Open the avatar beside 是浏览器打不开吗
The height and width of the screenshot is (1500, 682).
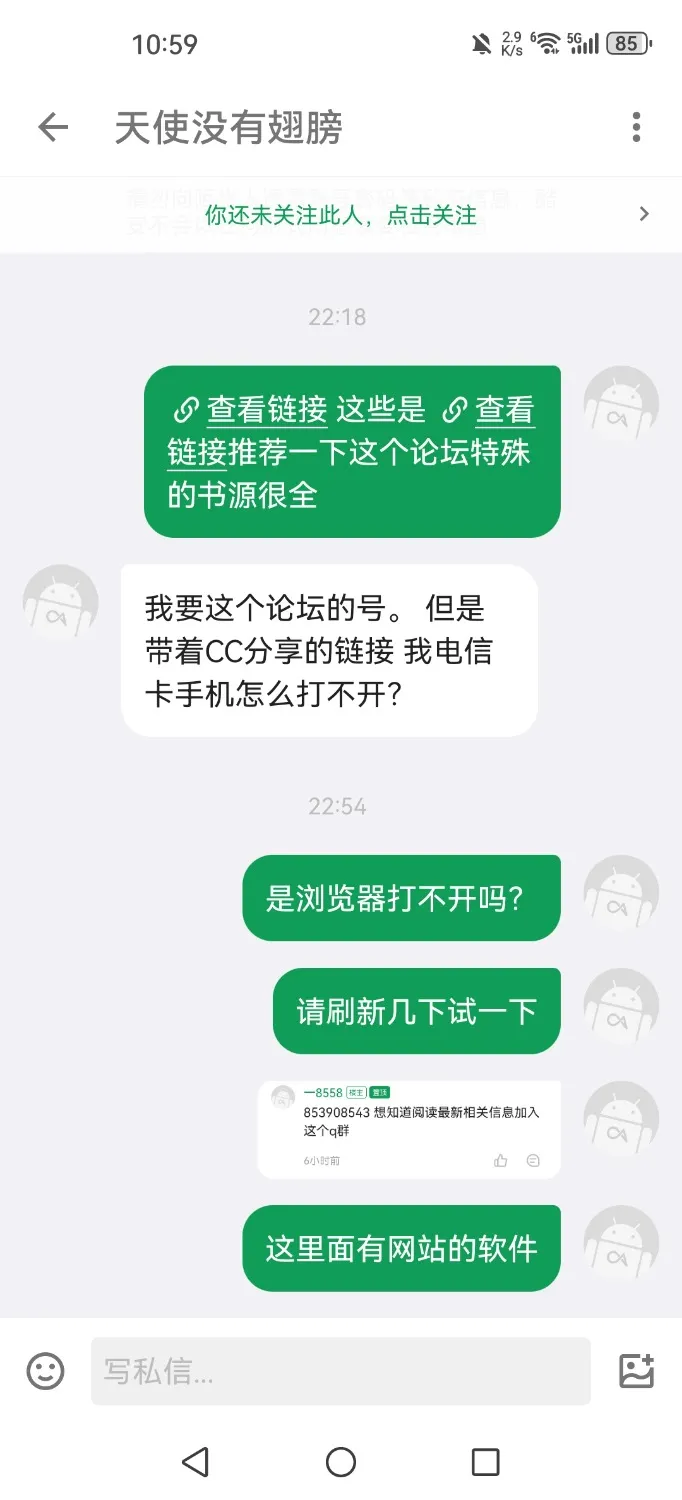621,893
